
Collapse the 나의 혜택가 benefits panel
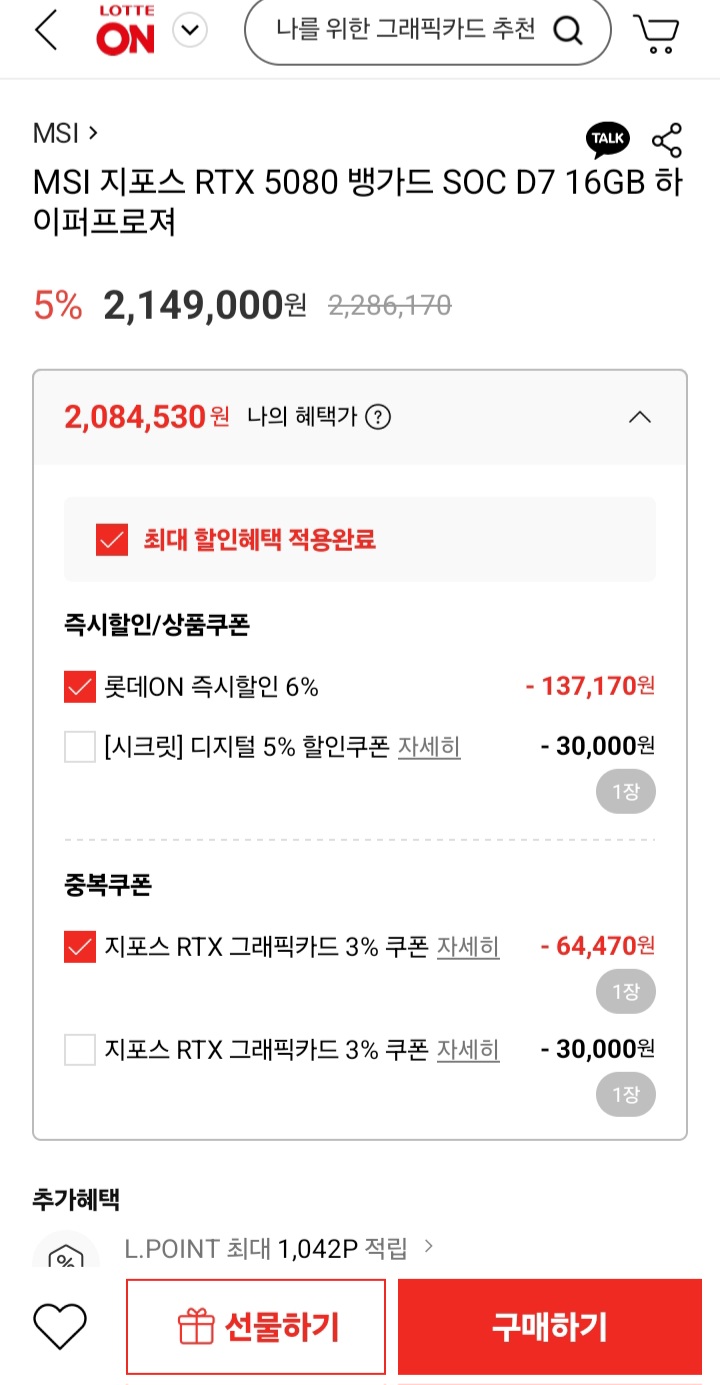[x=640, y=418]
